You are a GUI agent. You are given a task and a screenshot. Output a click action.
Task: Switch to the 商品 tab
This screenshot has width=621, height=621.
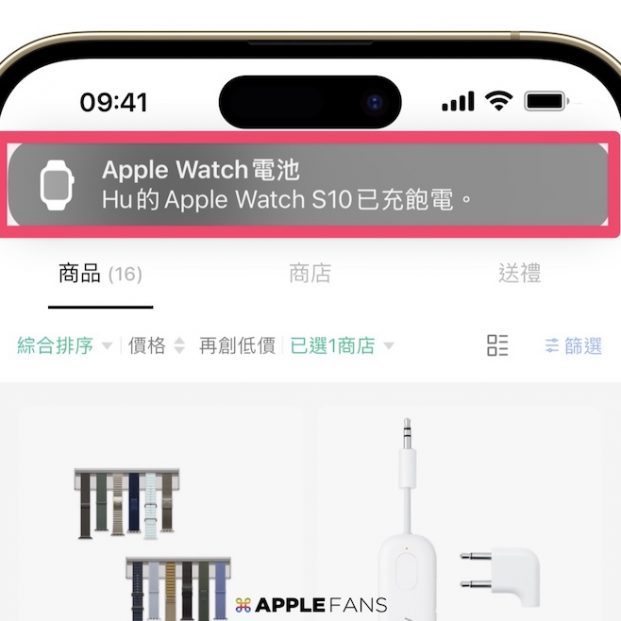[x=100, y=274]
